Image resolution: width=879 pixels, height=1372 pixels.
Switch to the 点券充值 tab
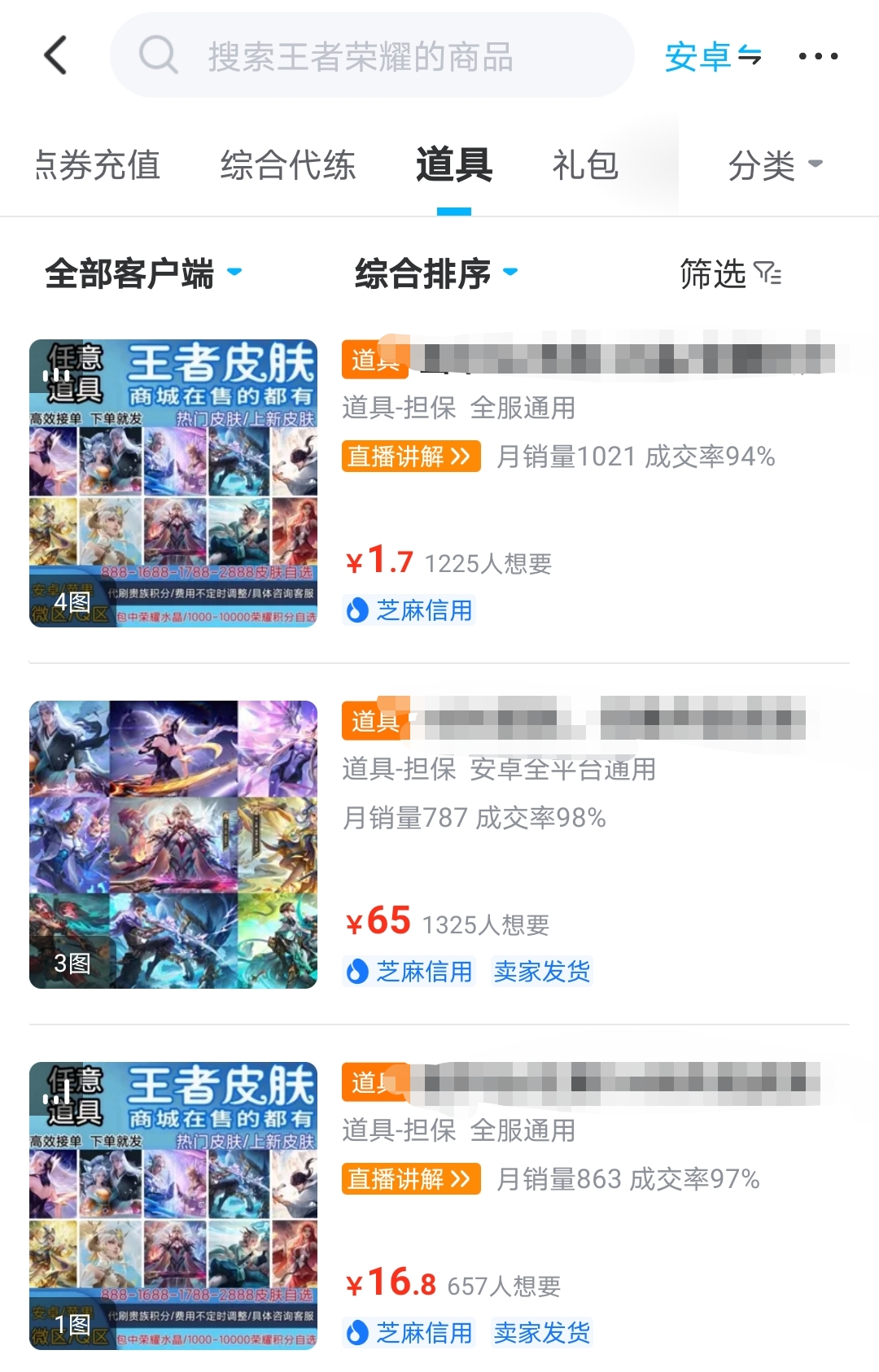tap(98, 165)
